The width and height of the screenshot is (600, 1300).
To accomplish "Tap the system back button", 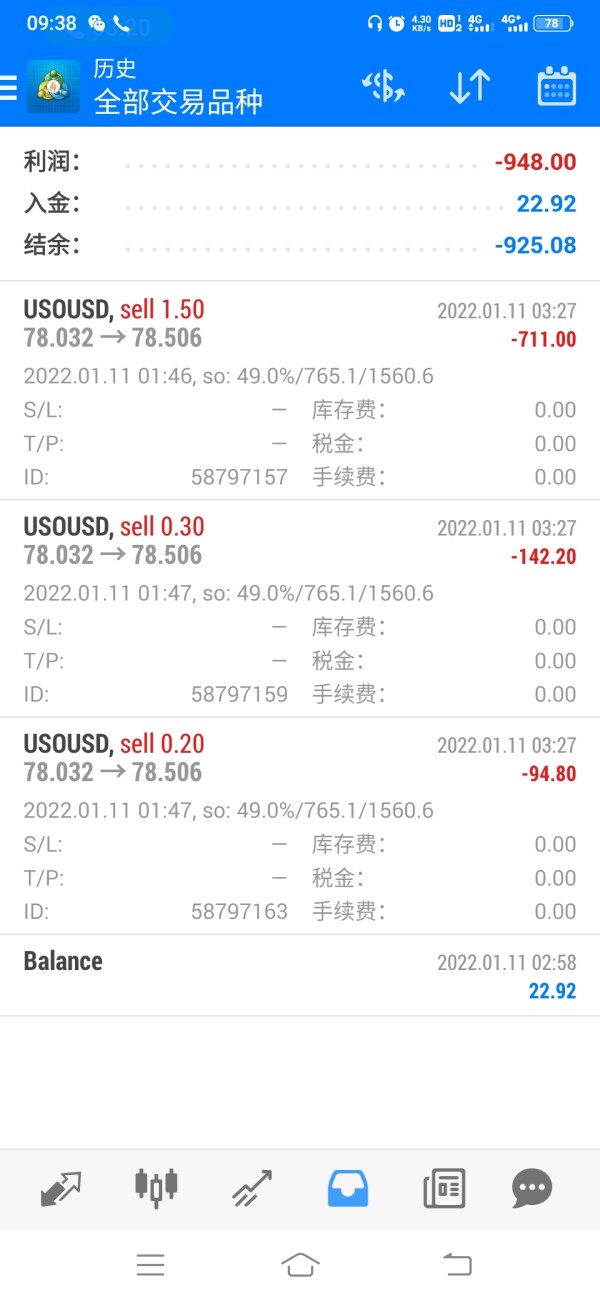I will click(457, 1265).
